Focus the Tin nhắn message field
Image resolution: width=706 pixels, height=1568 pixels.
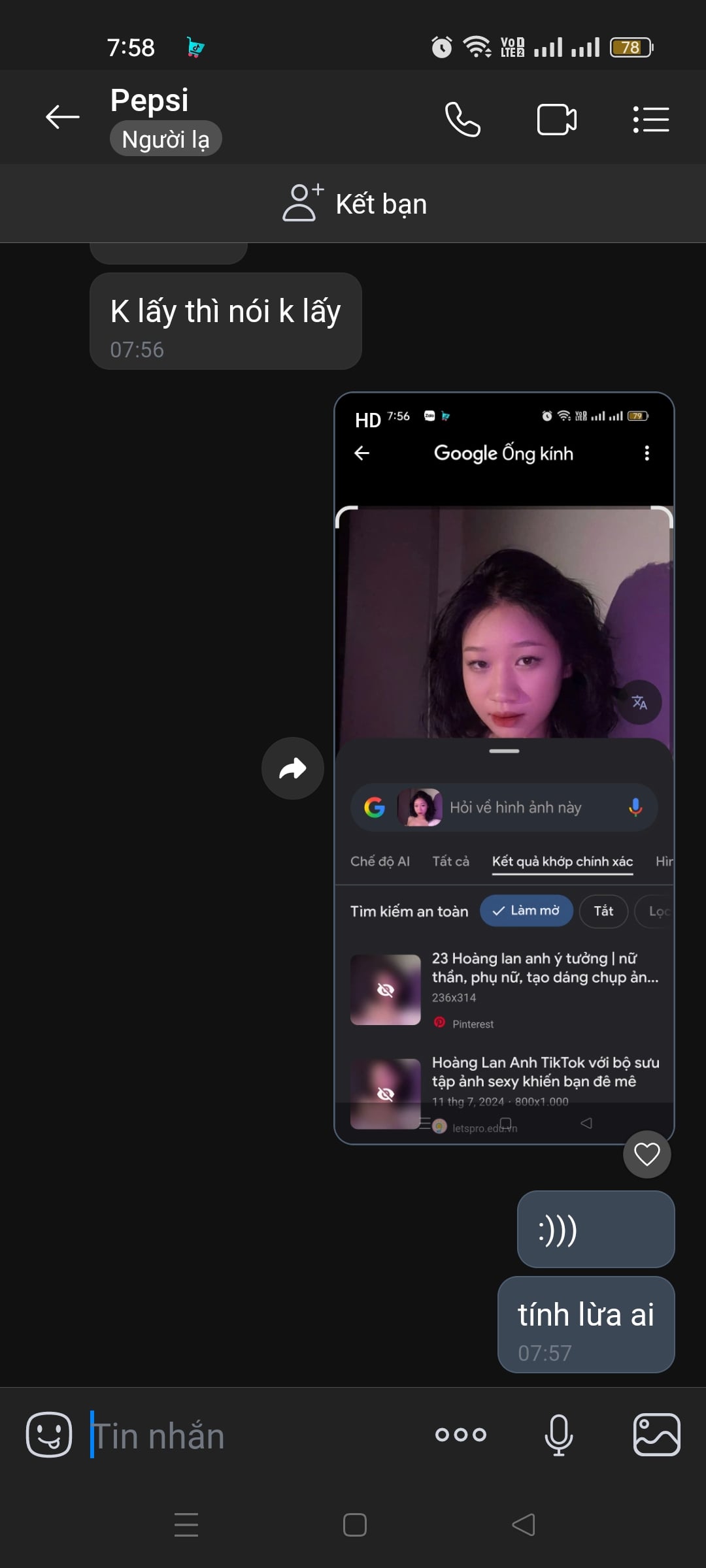tap(255, 1435)
